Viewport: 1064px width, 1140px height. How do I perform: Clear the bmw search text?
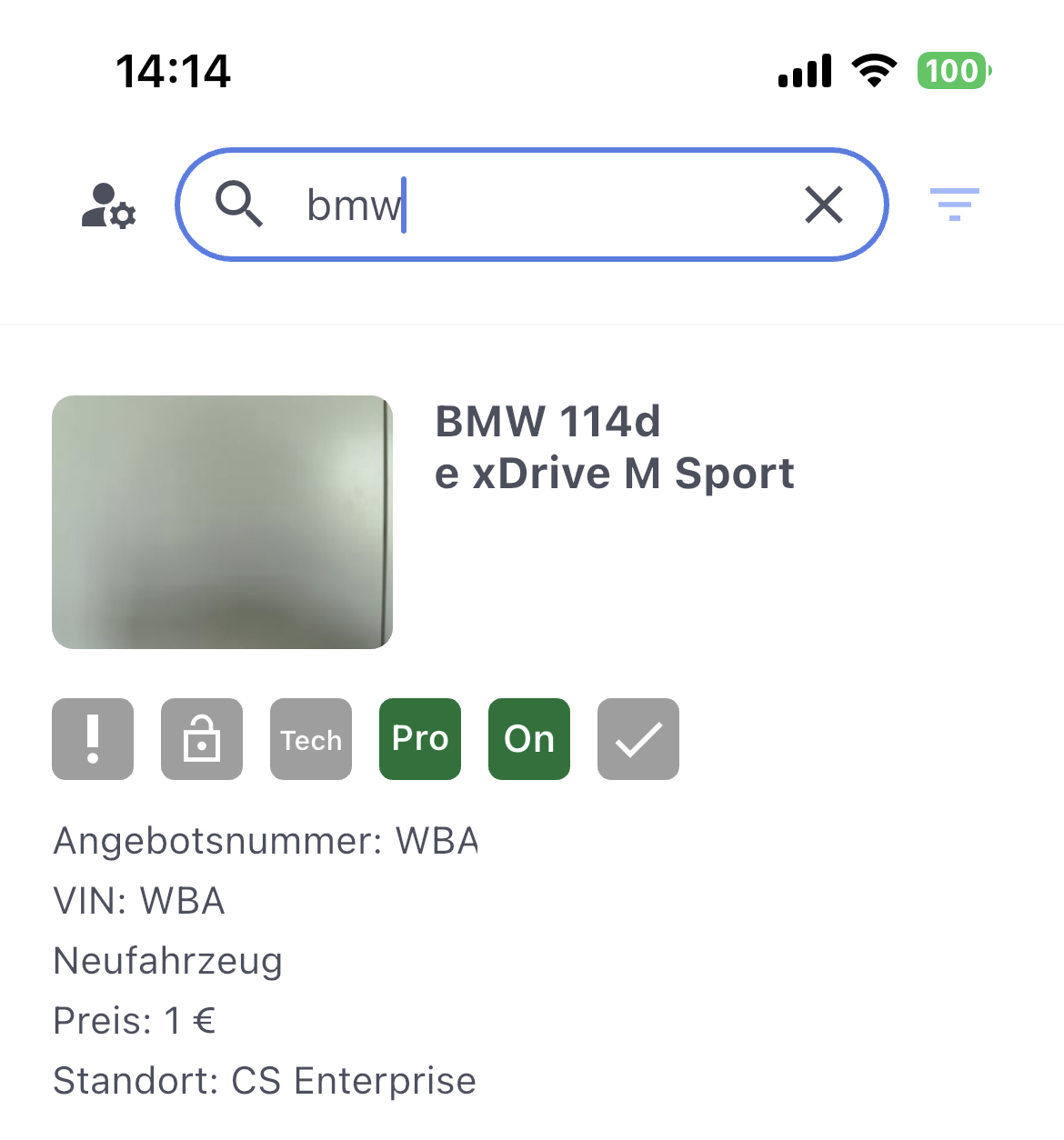(824, 205)
